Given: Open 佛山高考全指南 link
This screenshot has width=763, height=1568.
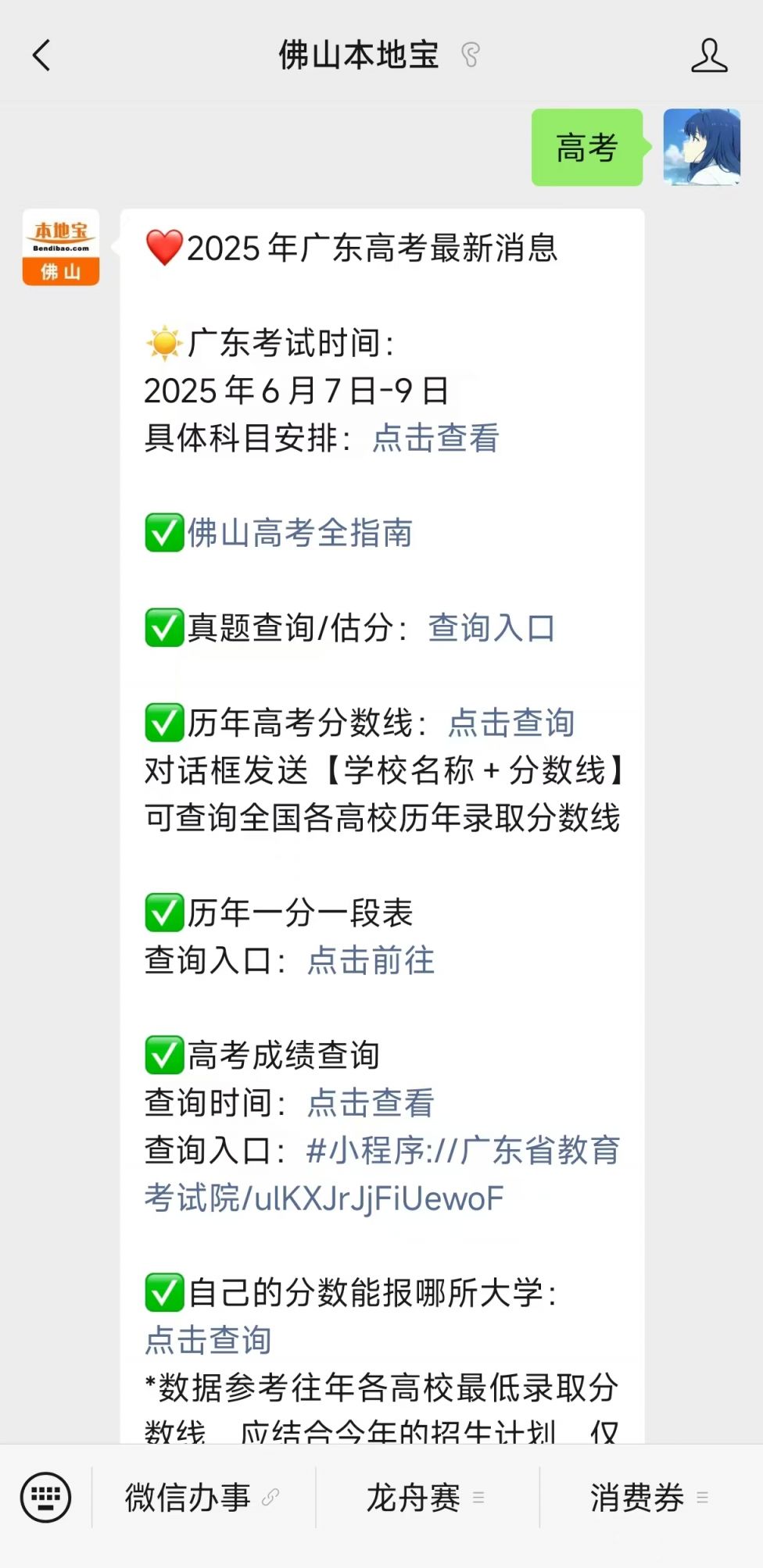Looking at the screenshot, I should [299, 533].
